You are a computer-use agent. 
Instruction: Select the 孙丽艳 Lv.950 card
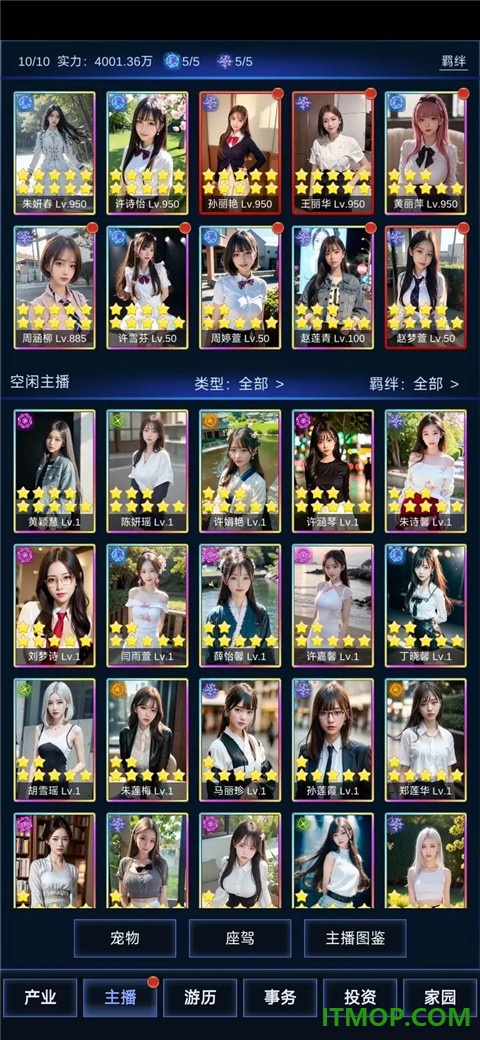click(240, 153)
